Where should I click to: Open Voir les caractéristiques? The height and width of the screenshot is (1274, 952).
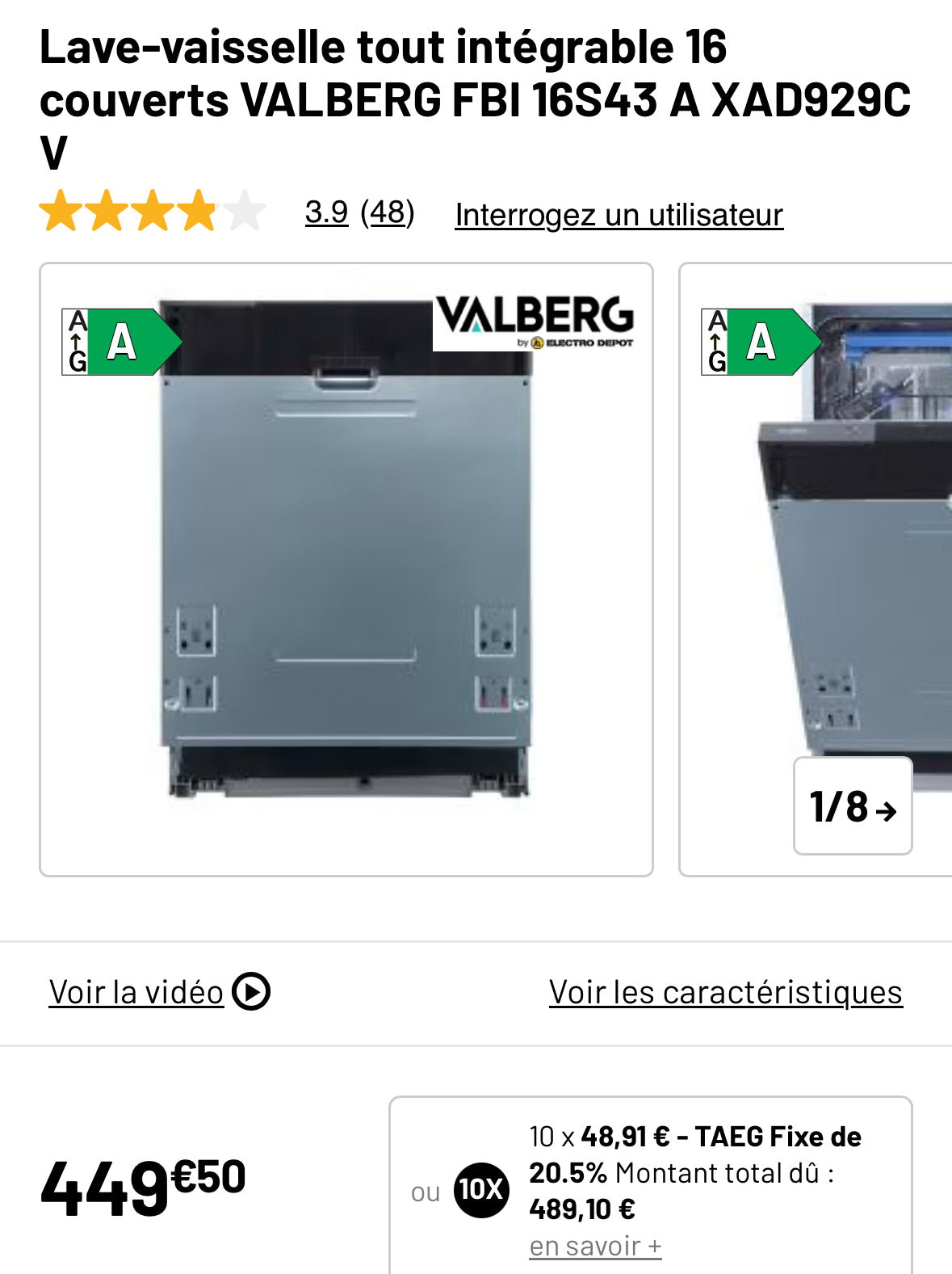coord(725,992)
